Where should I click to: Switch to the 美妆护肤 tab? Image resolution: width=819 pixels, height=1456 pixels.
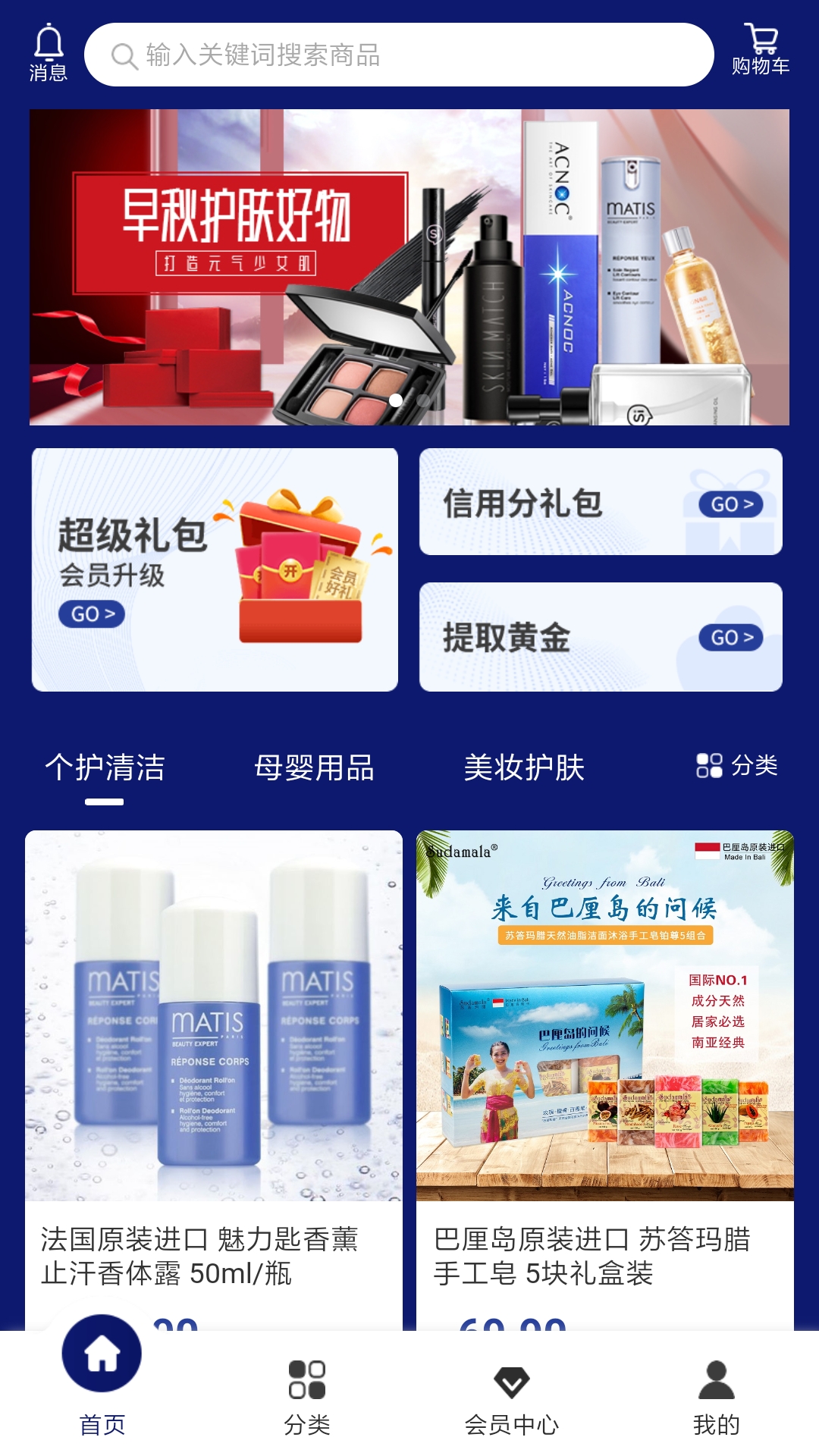(524, 767)
